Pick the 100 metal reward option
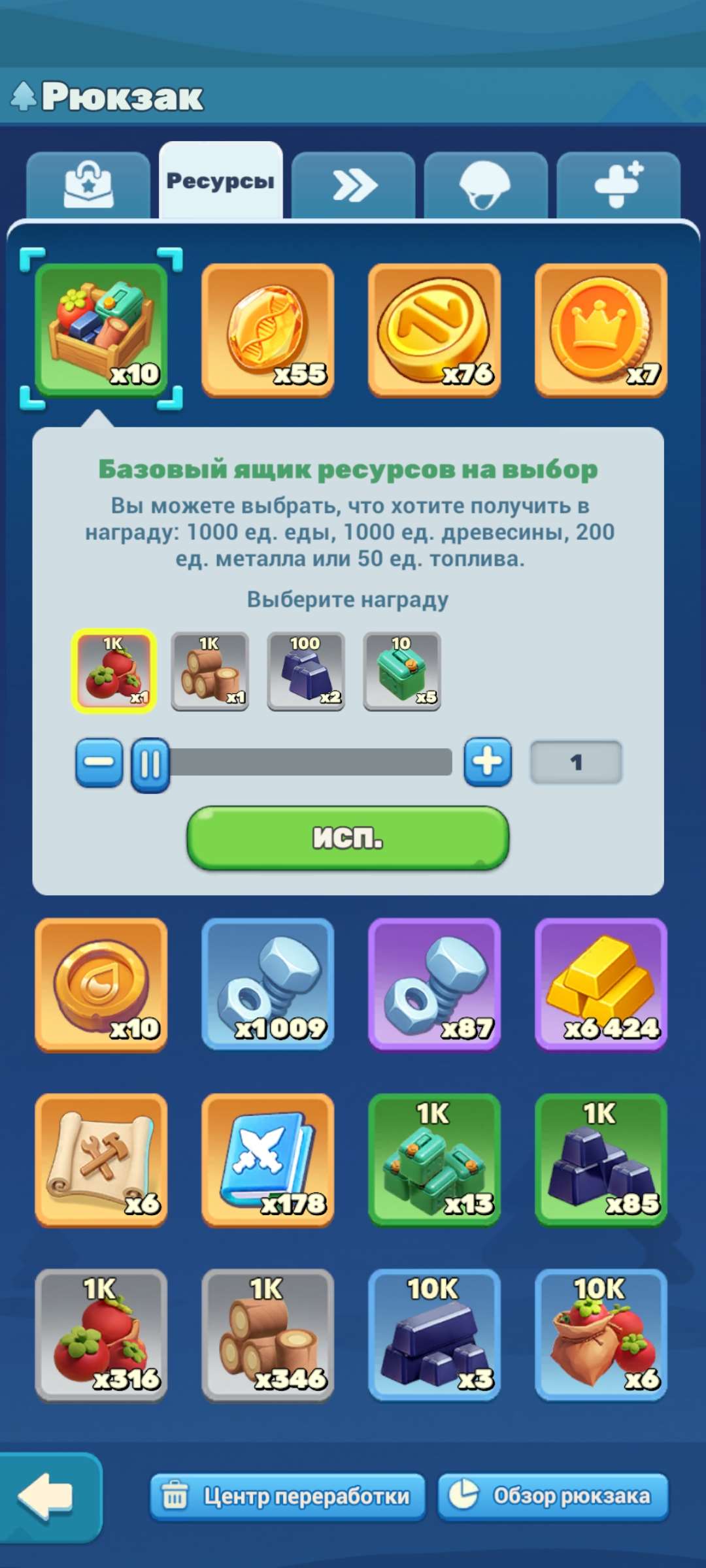706x1568 pixels. (306, 672)
